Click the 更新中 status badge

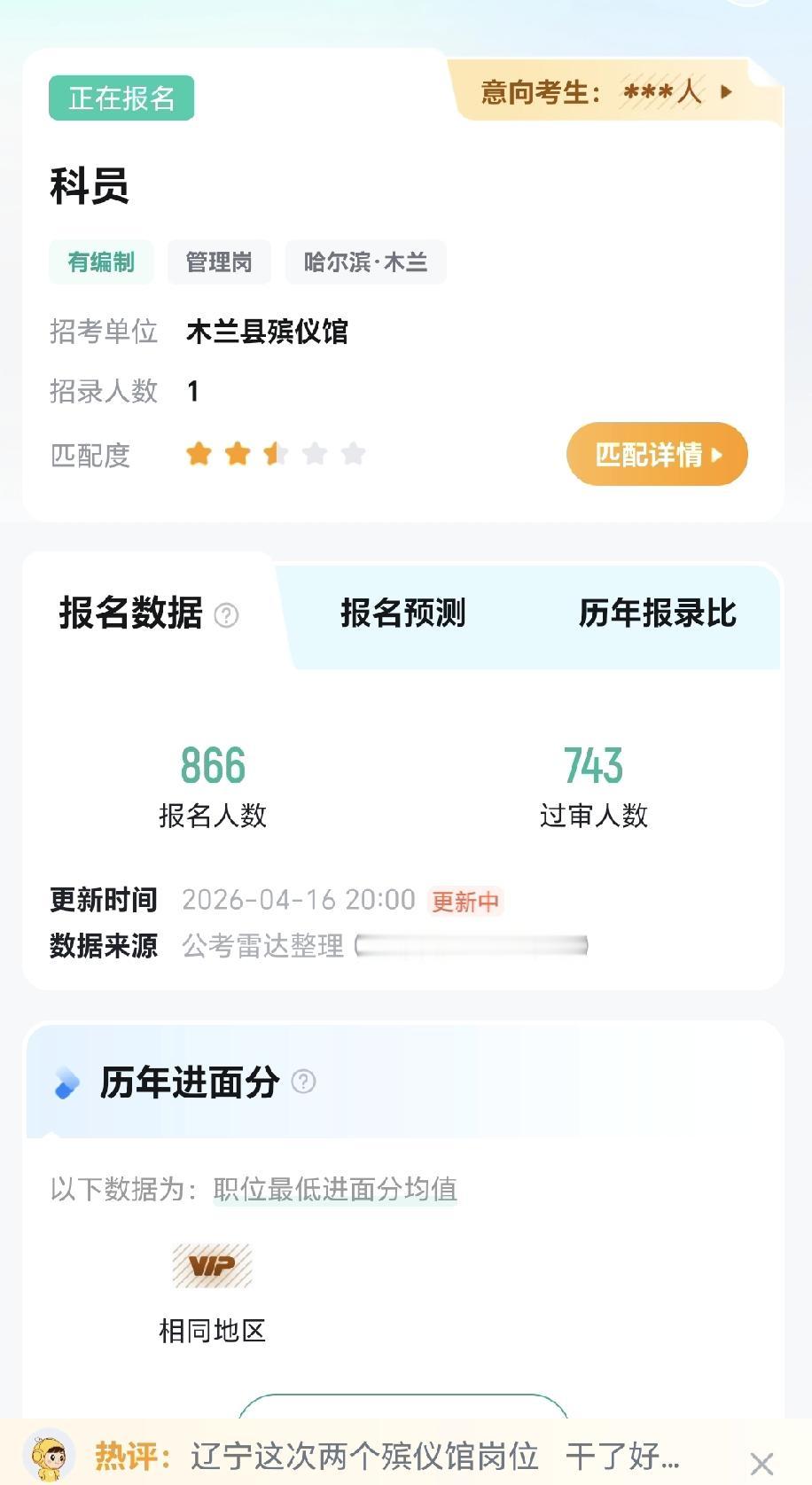(x=465, y=901)
